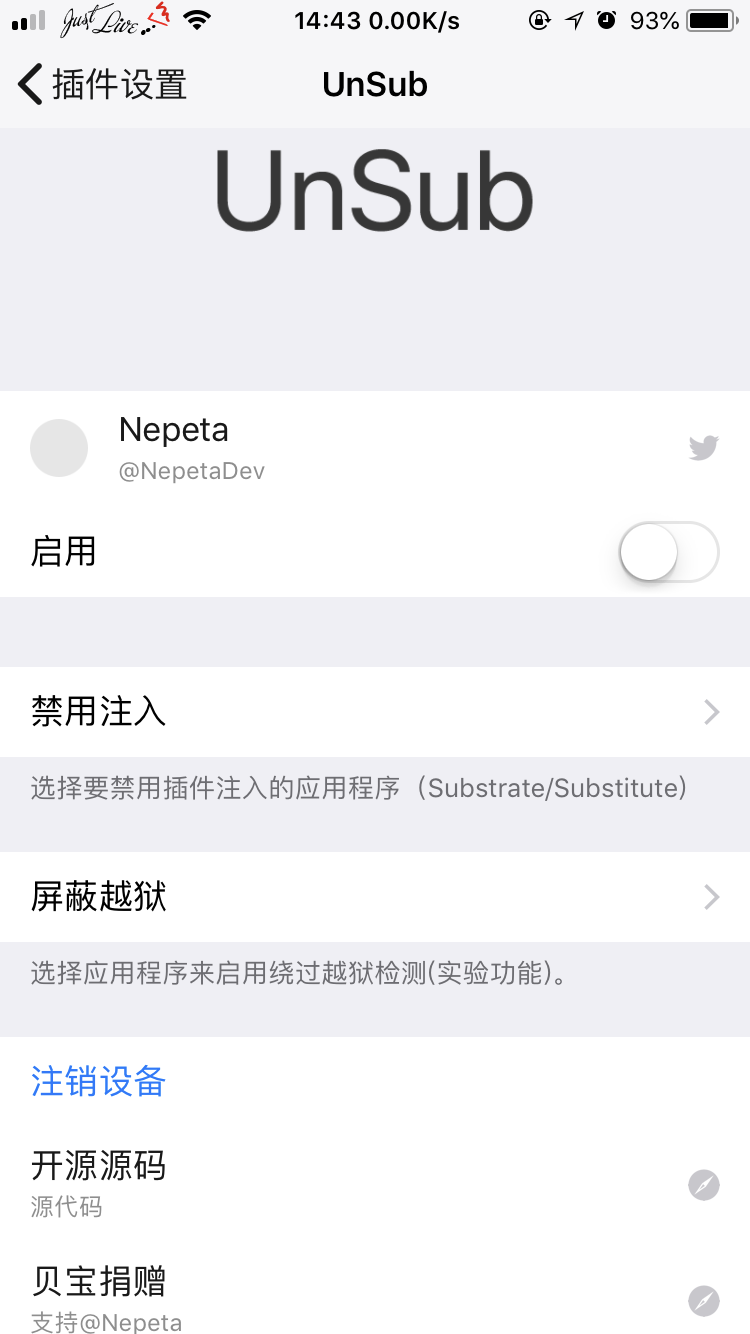
Task: Tap the UnSub title in navigation bar
Action: [375, 84]
